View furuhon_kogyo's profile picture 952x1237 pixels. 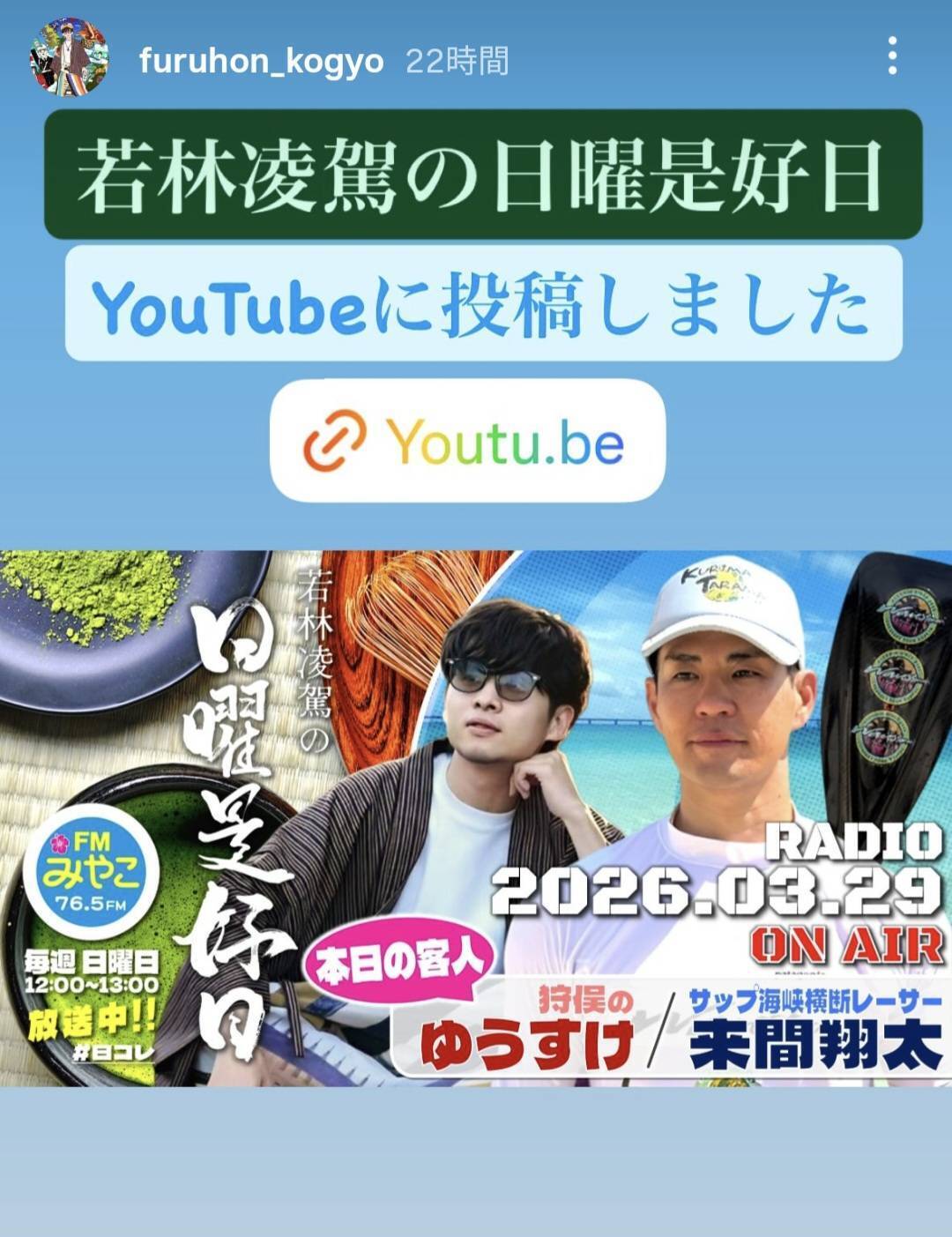coord(71,58)
